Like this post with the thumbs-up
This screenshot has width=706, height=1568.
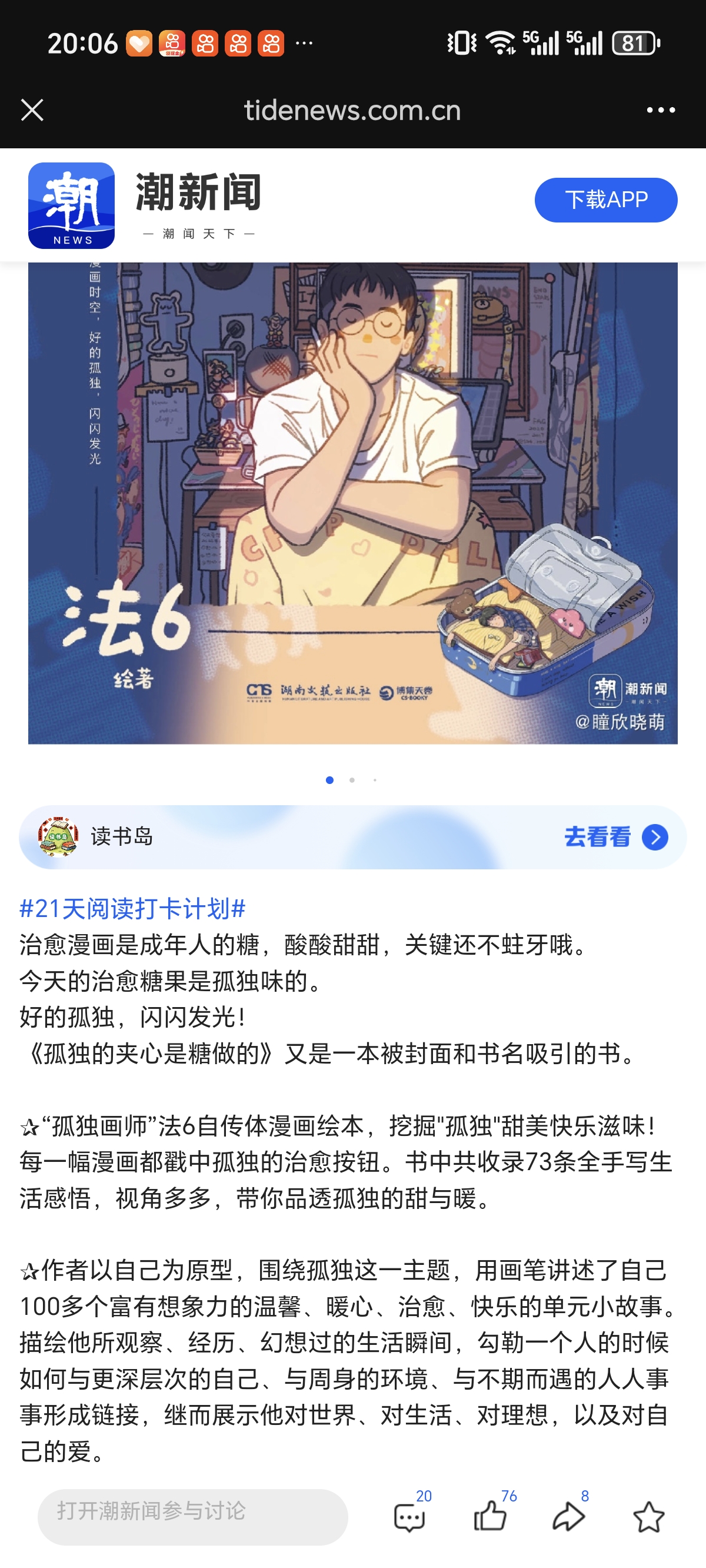(490, 1516)
